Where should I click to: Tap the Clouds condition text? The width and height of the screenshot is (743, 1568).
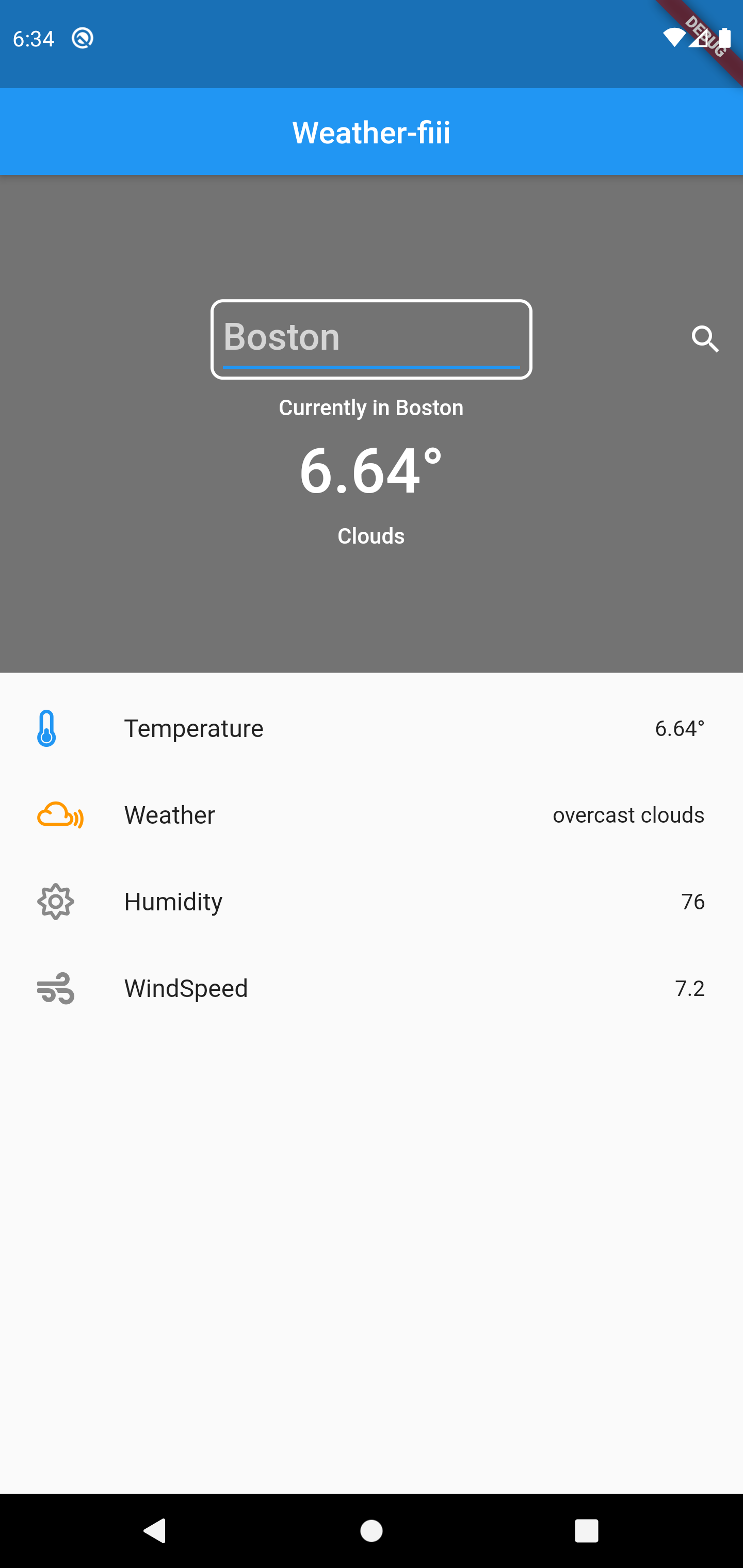pyautogui.click(x=371, y=536)
